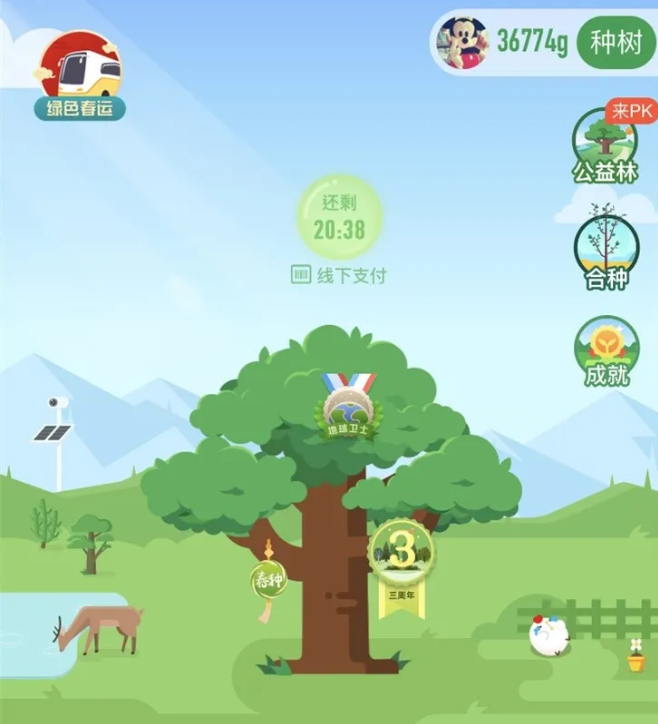Tap the 线下支付 energy bubble
Image resolution: width=658 pixels, height=724 pixels.
point(339,220)
